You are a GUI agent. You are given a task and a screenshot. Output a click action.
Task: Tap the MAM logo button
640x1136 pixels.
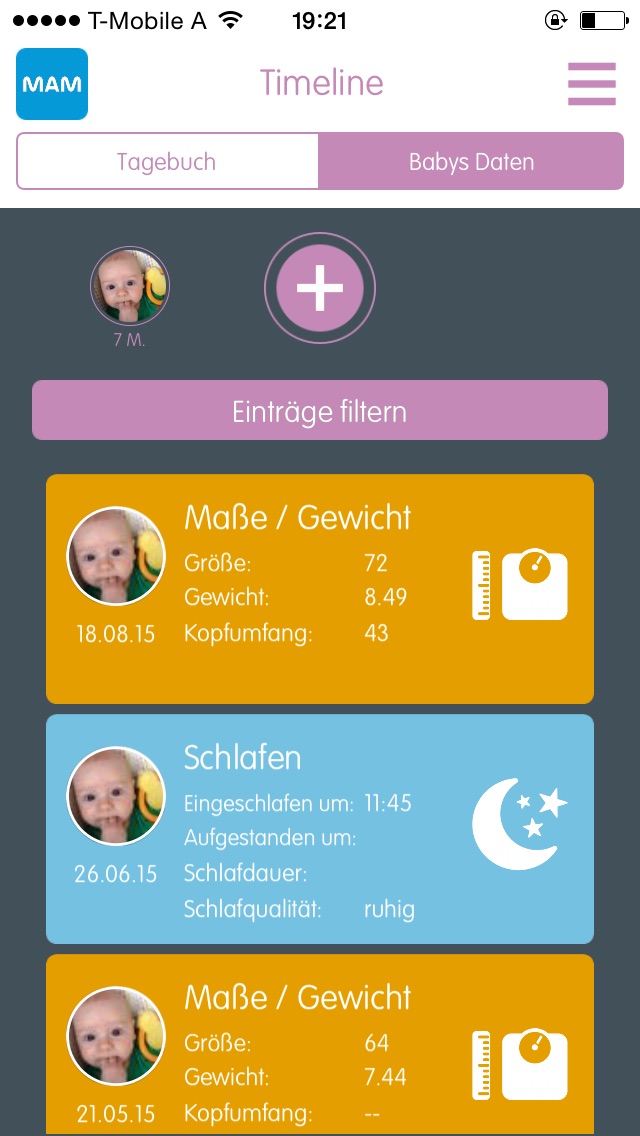(52, 84)
